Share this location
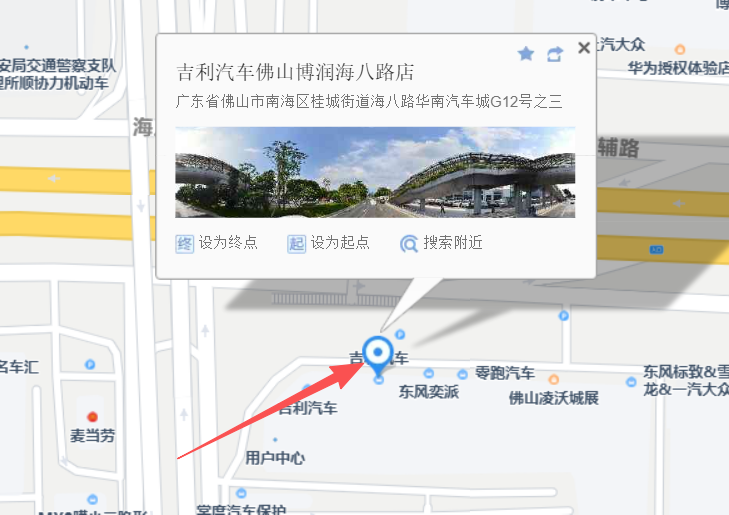 coord(555,54)
